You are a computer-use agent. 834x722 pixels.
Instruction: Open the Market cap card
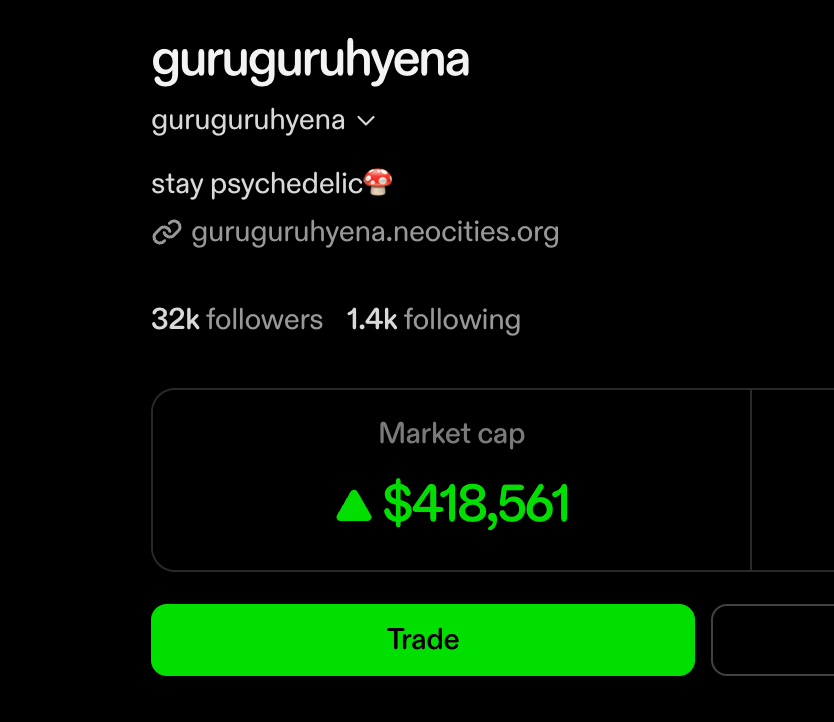click(451, 480)
